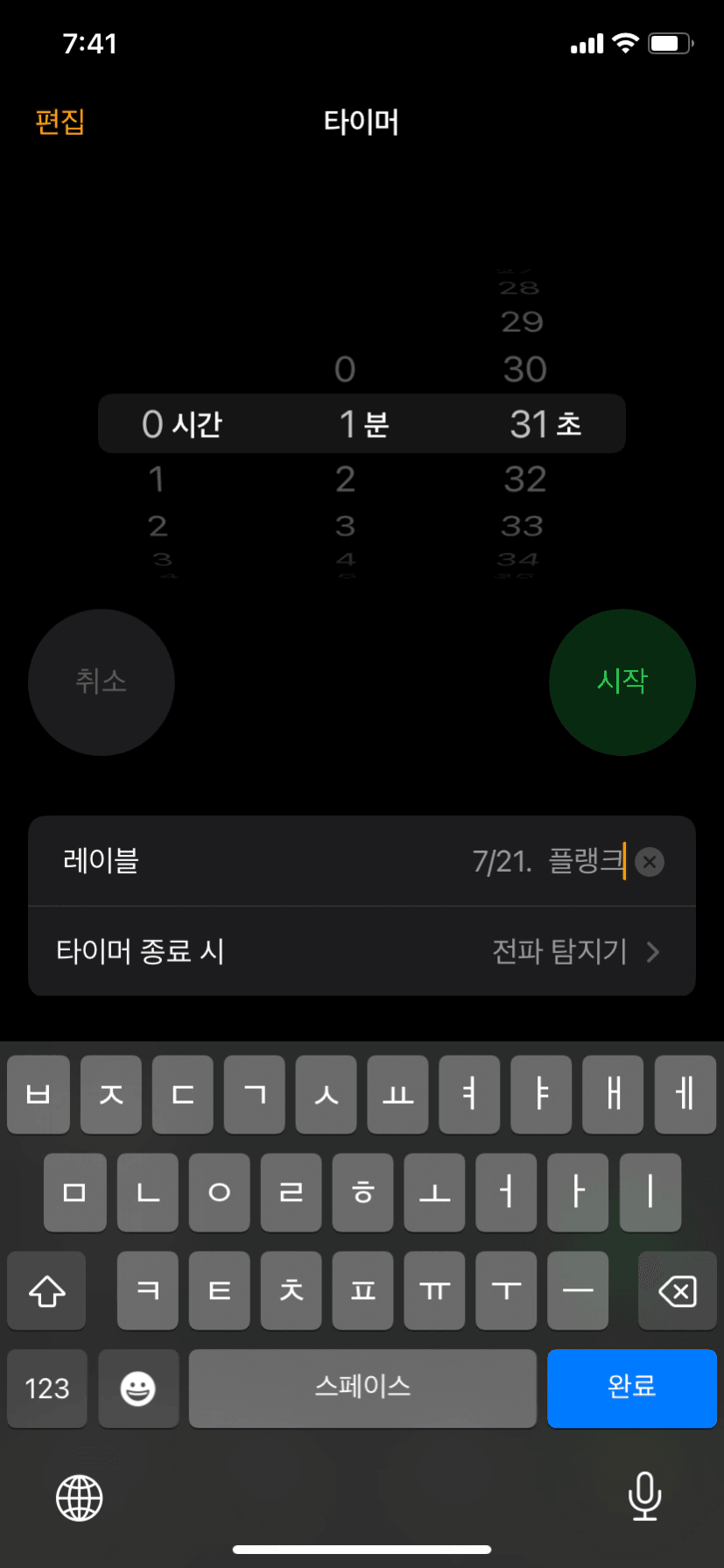
Task: Select 2 in the minutes picker
Action: click(x=345, y=479)
